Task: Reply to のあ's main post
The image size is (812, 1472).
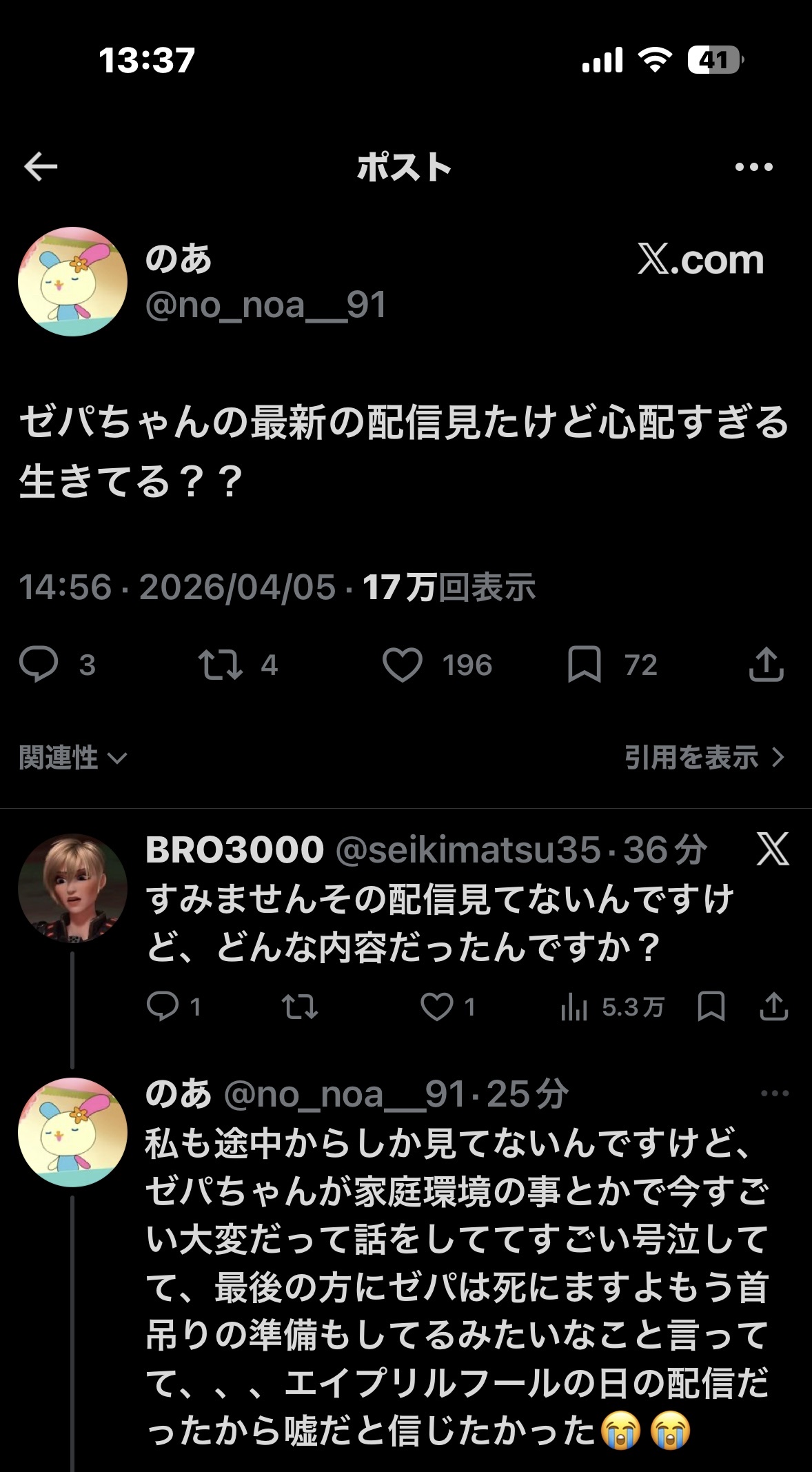Action: tap(39, 665)
